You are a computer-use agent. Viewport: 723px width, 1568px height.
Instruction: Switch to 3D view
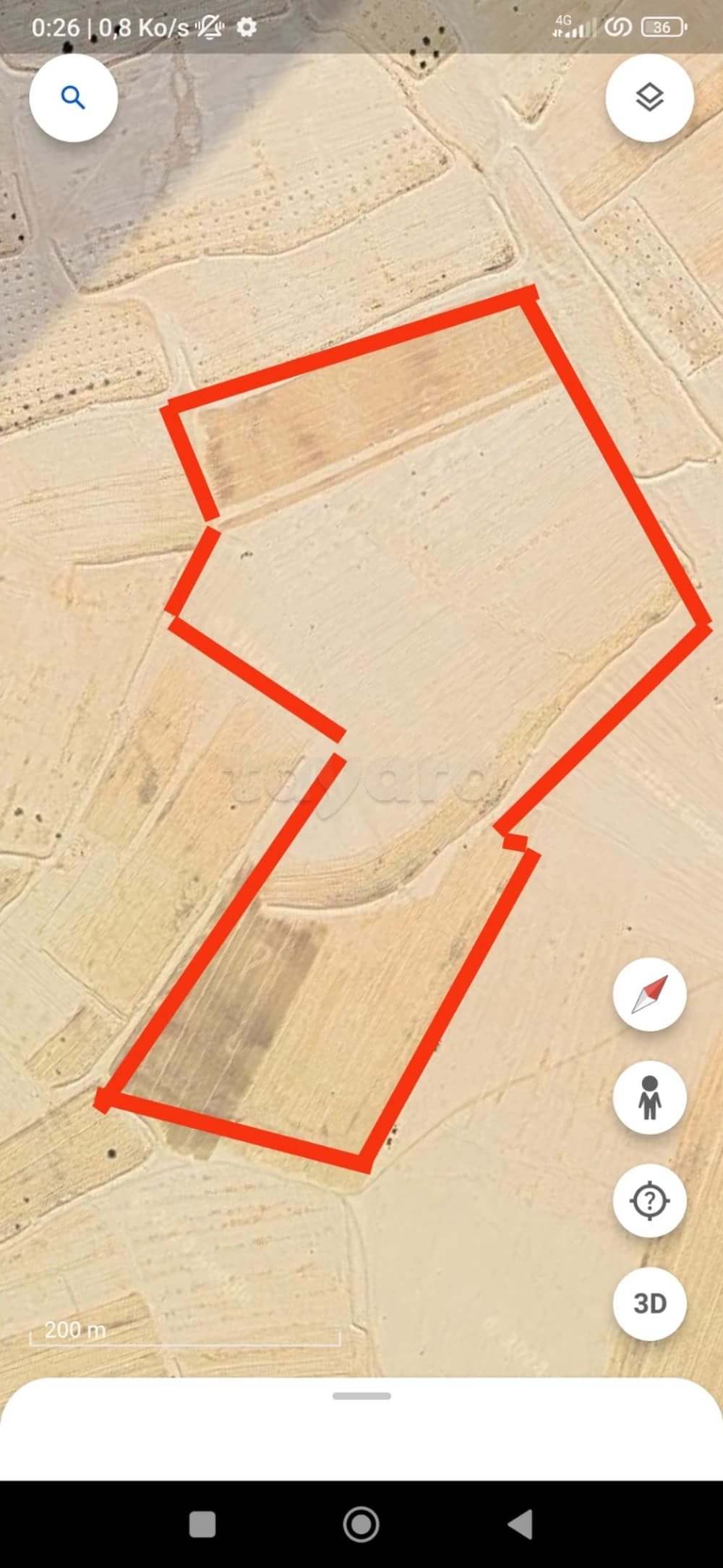pyautogui.click(x=649, y=1303)
